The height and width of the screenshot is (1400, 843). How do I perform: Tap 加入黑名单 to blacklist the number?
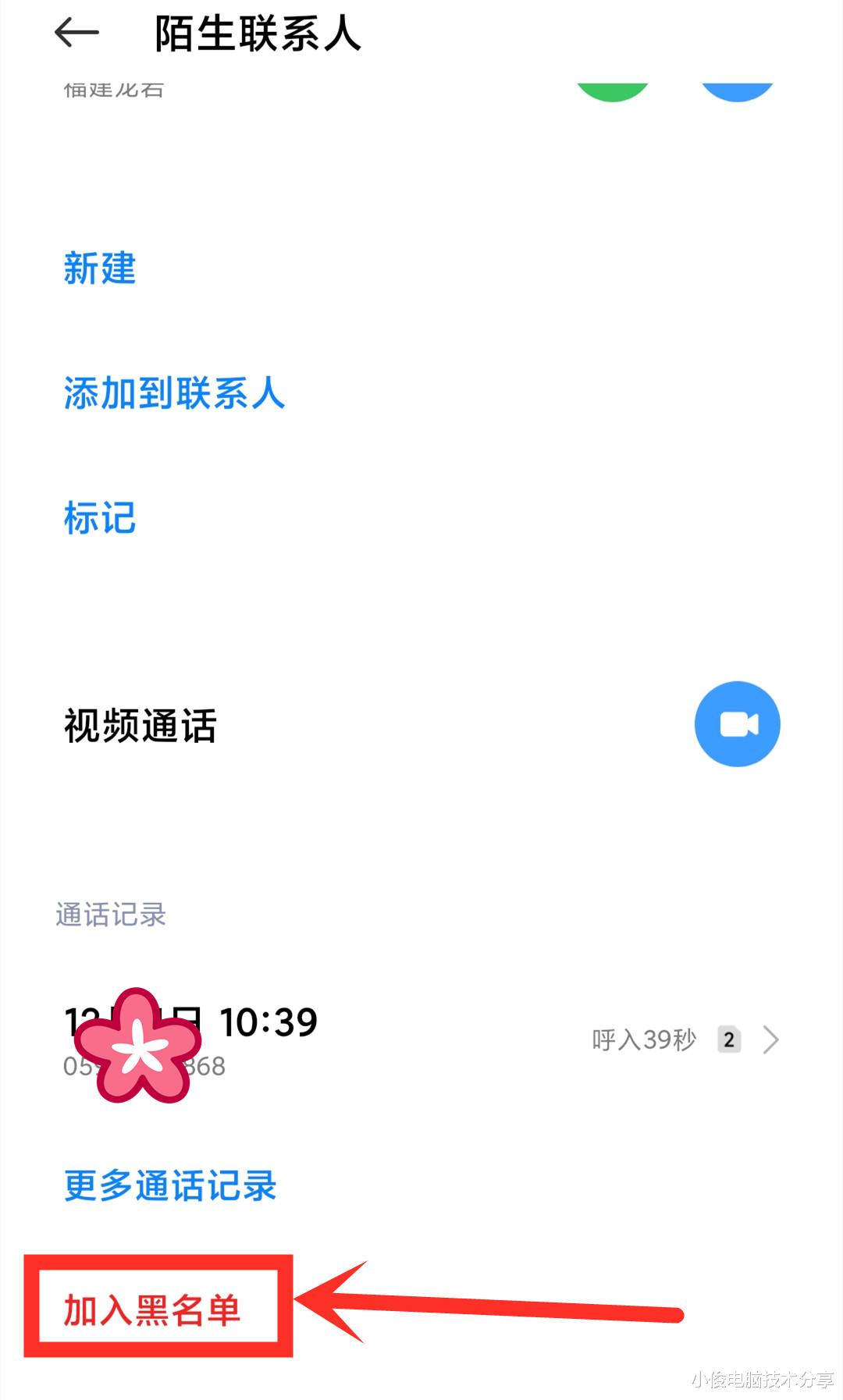click(154, 1309)
